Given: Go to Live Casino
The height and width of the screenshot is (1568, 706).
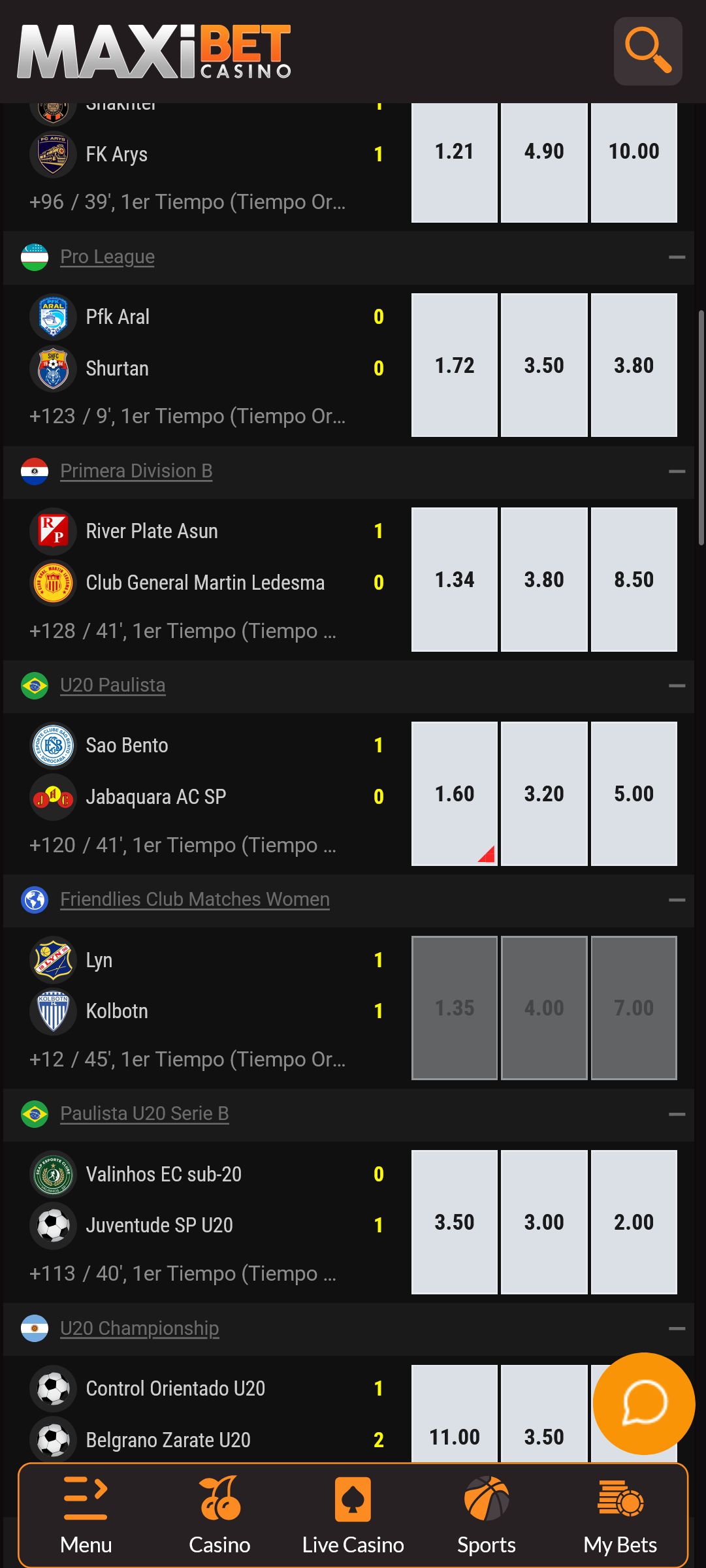Looking at the screenshot, I should click(353, 1515).
